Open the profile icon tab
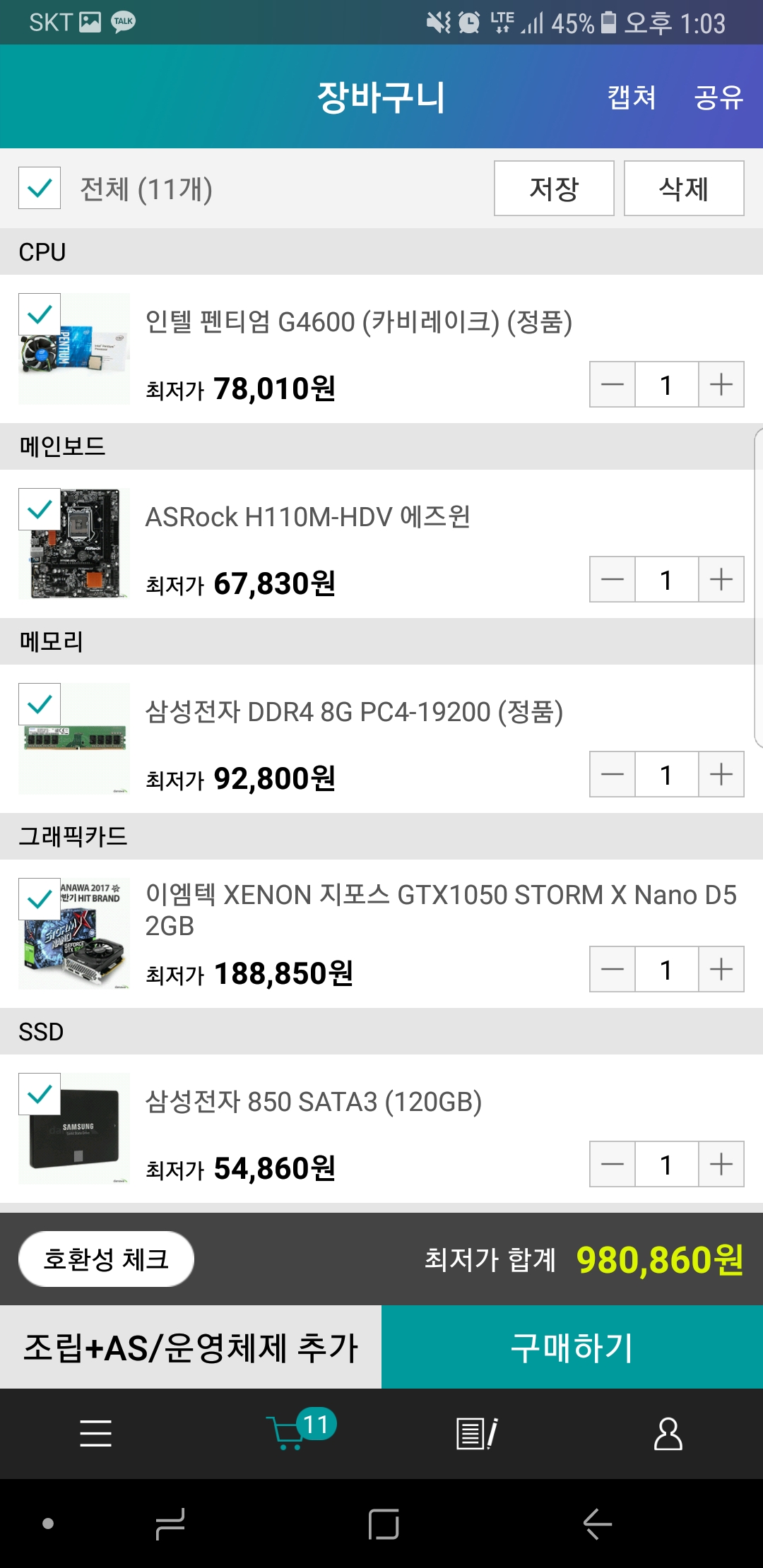The image size is (763, 1568). (x=668, y=1433)
